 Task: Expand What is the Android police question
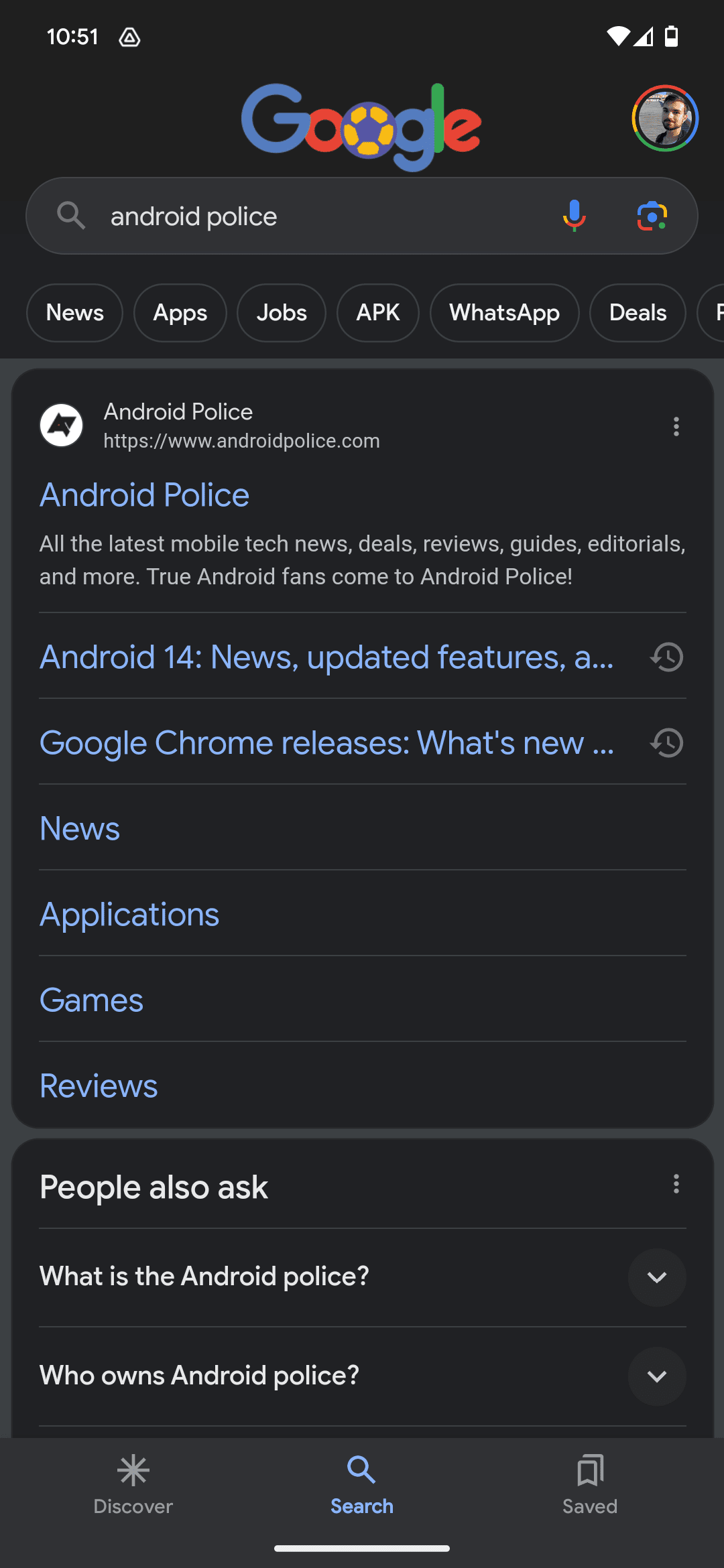coord(657,1277)
